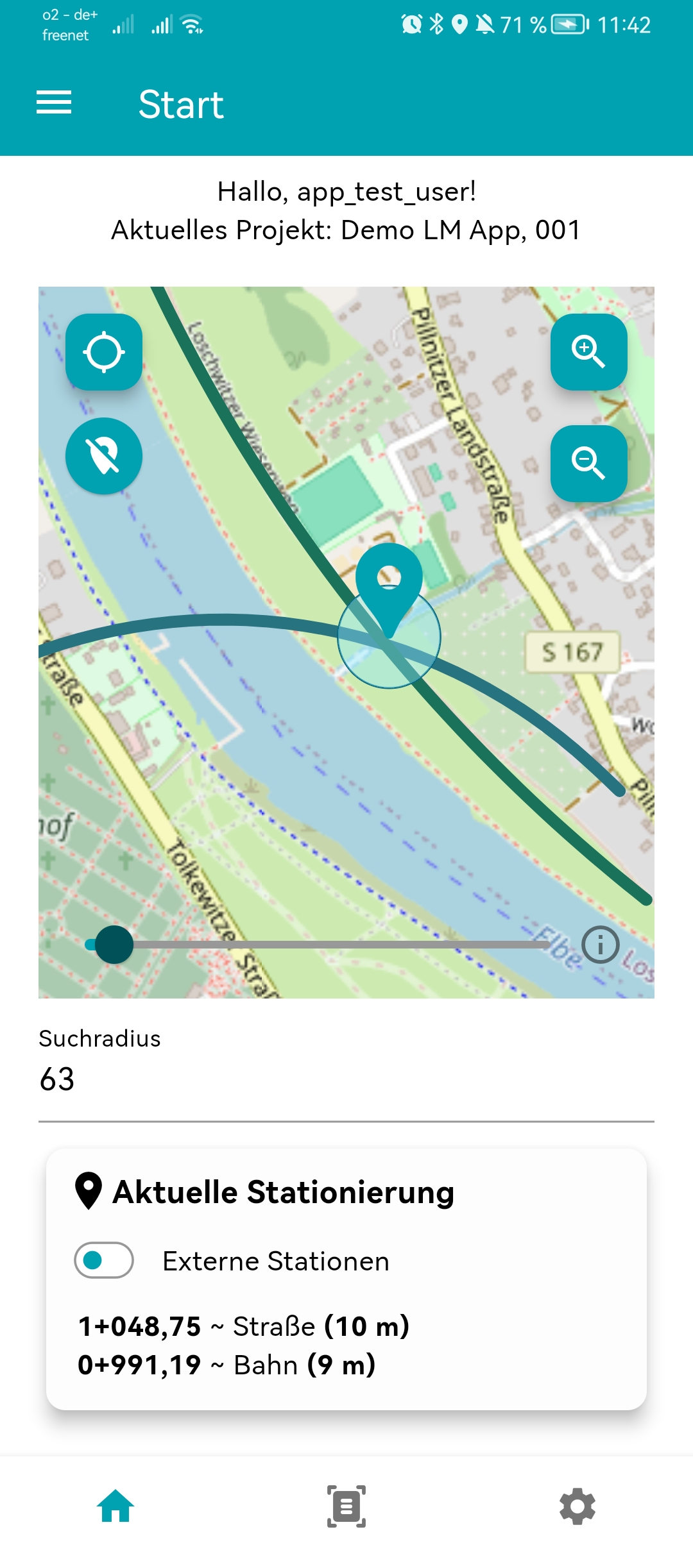
Task: Open the map info icon
Action: click(600, 945)
